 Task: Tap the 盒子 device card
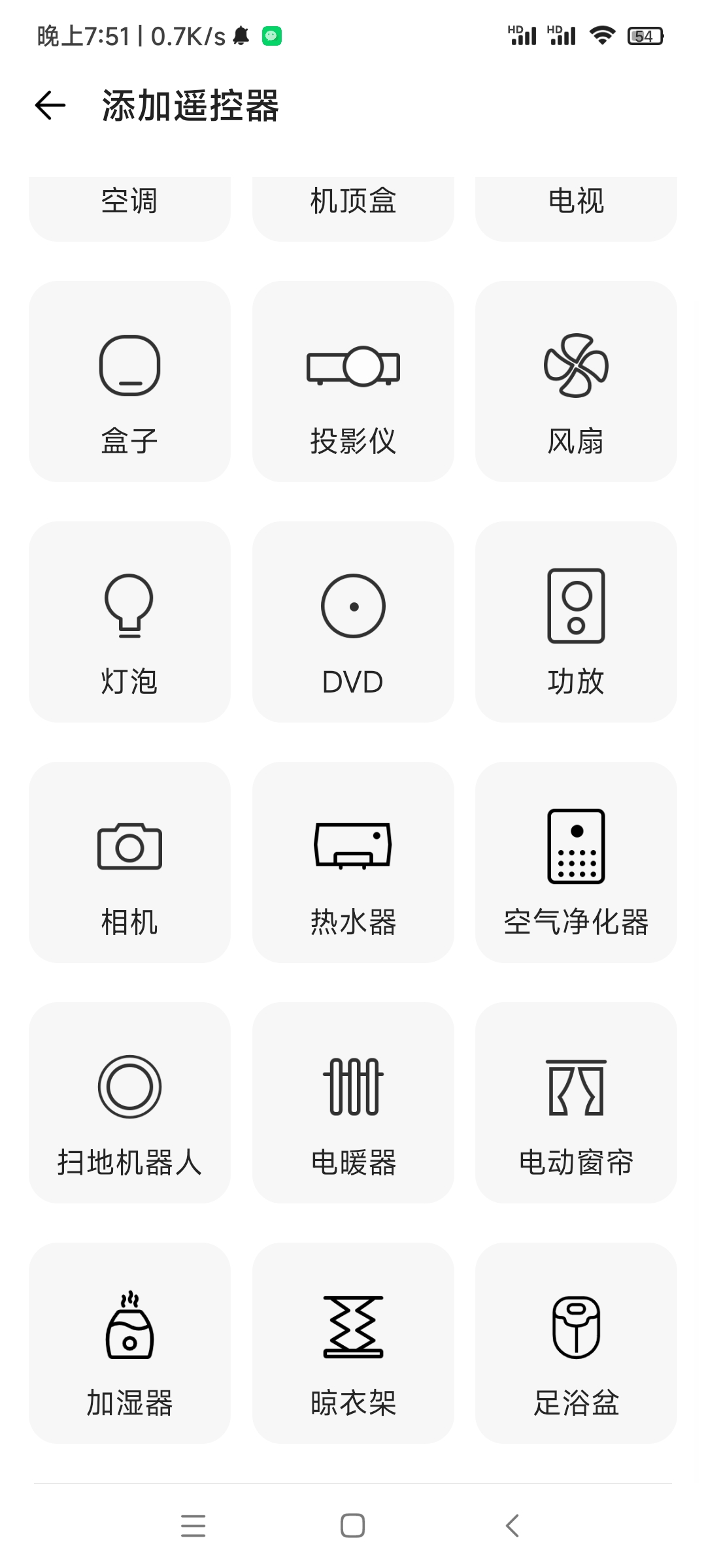129,382
